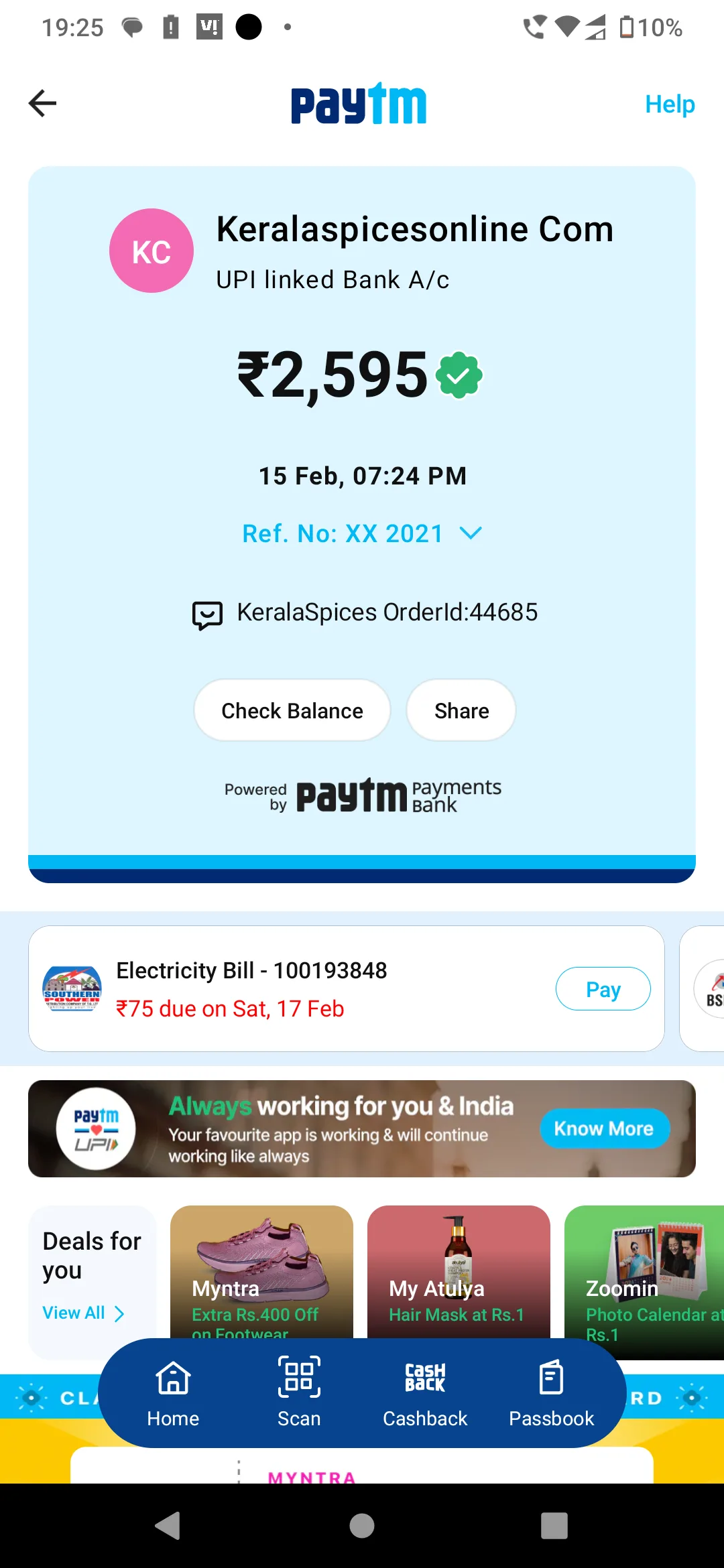Open the Myntra footwear deal
Screen dimensions: 724x1568
coord(261,1272)
